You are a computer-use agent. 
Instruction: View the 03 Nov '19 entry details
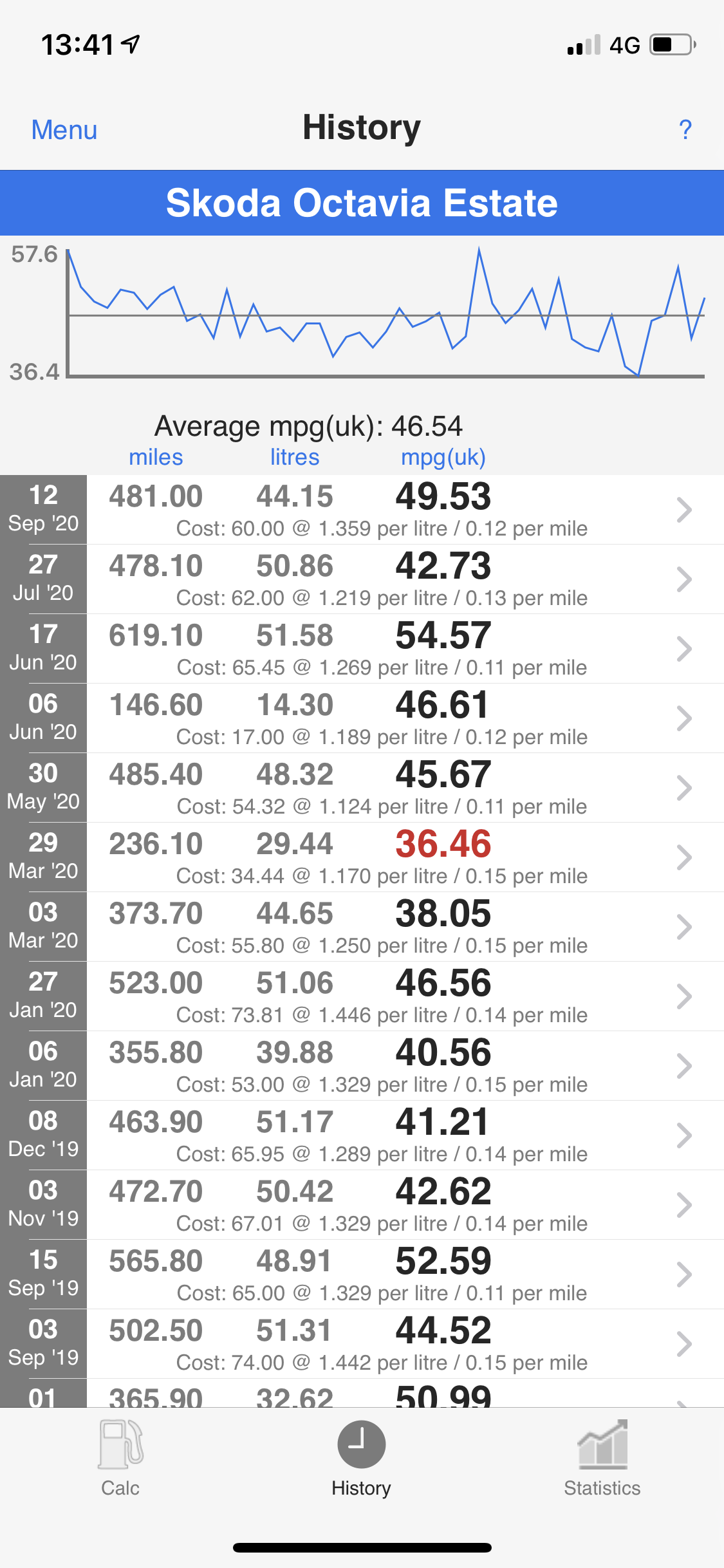[x=386, y=1205]
